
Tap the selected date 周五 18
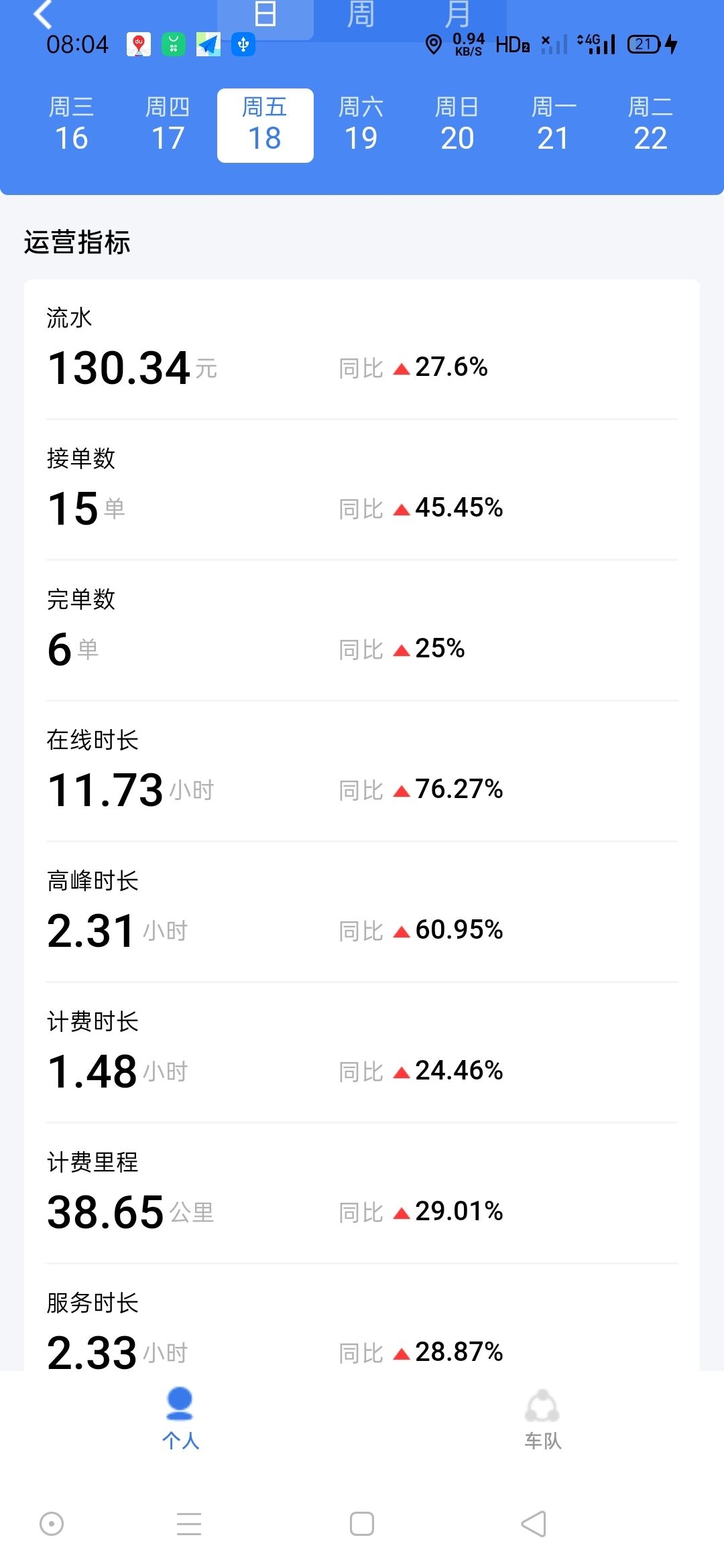pos(265,125)
